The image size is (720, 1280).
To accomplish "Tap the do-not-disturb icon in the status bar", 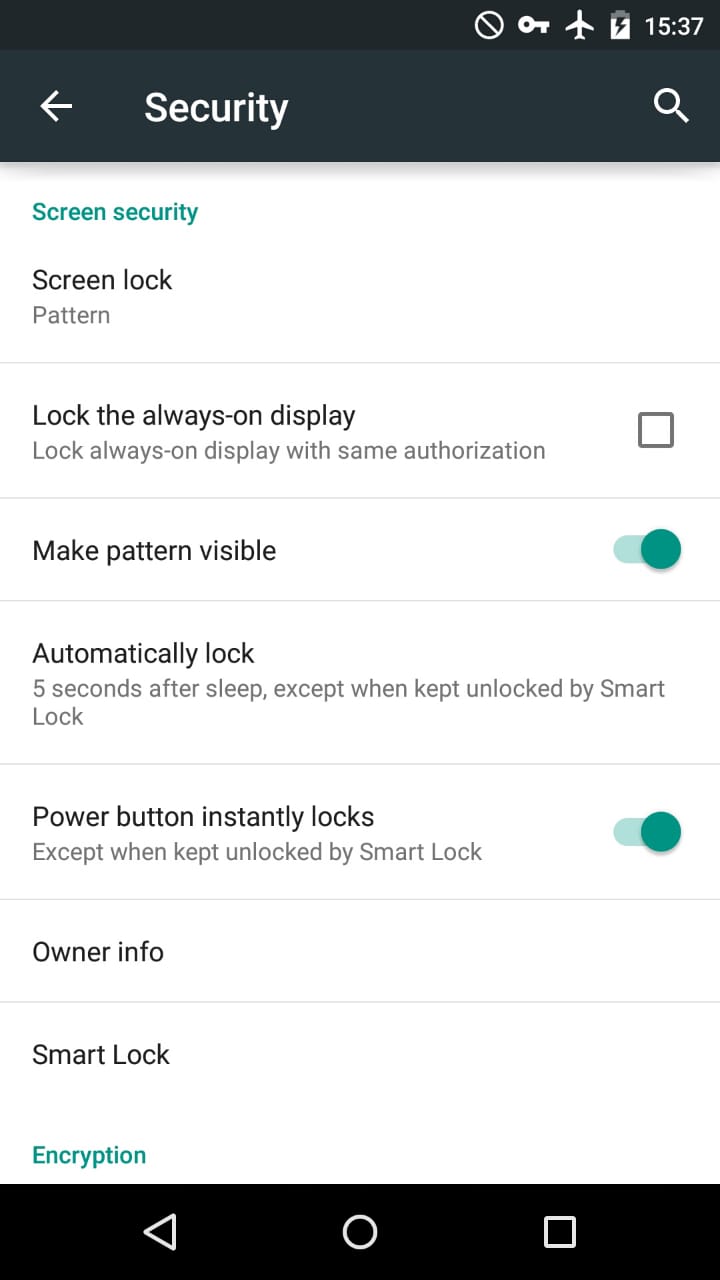I will pyautogui.click(x=488, y=25).
